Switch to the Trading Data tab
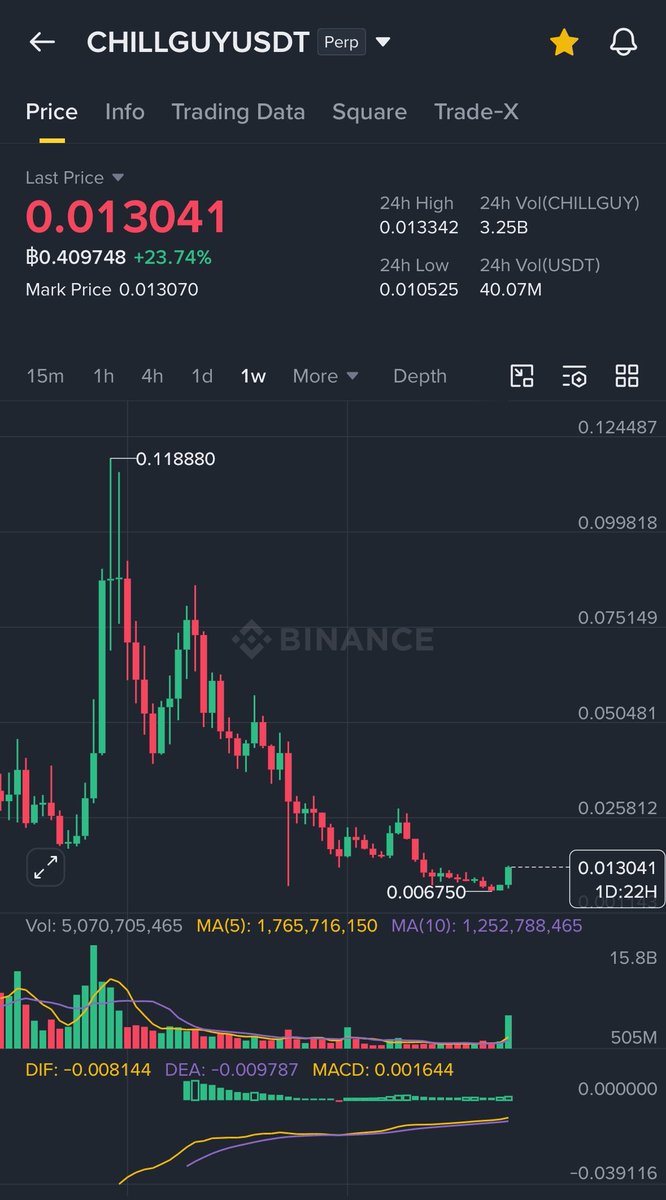Screen dimensions: 666x1200 (x=238, y=112)
